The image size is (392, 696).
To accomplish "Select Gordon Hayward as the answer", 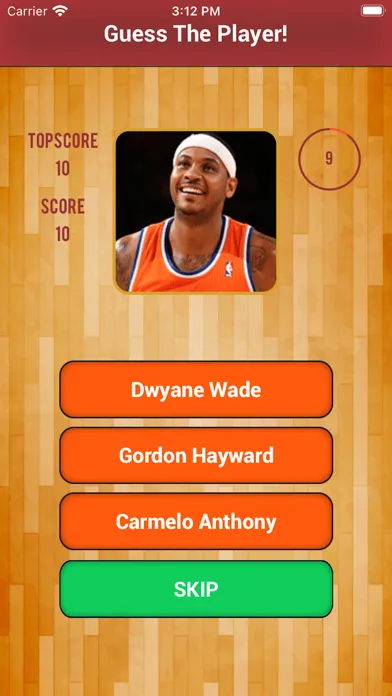I will tap(196, 455).
